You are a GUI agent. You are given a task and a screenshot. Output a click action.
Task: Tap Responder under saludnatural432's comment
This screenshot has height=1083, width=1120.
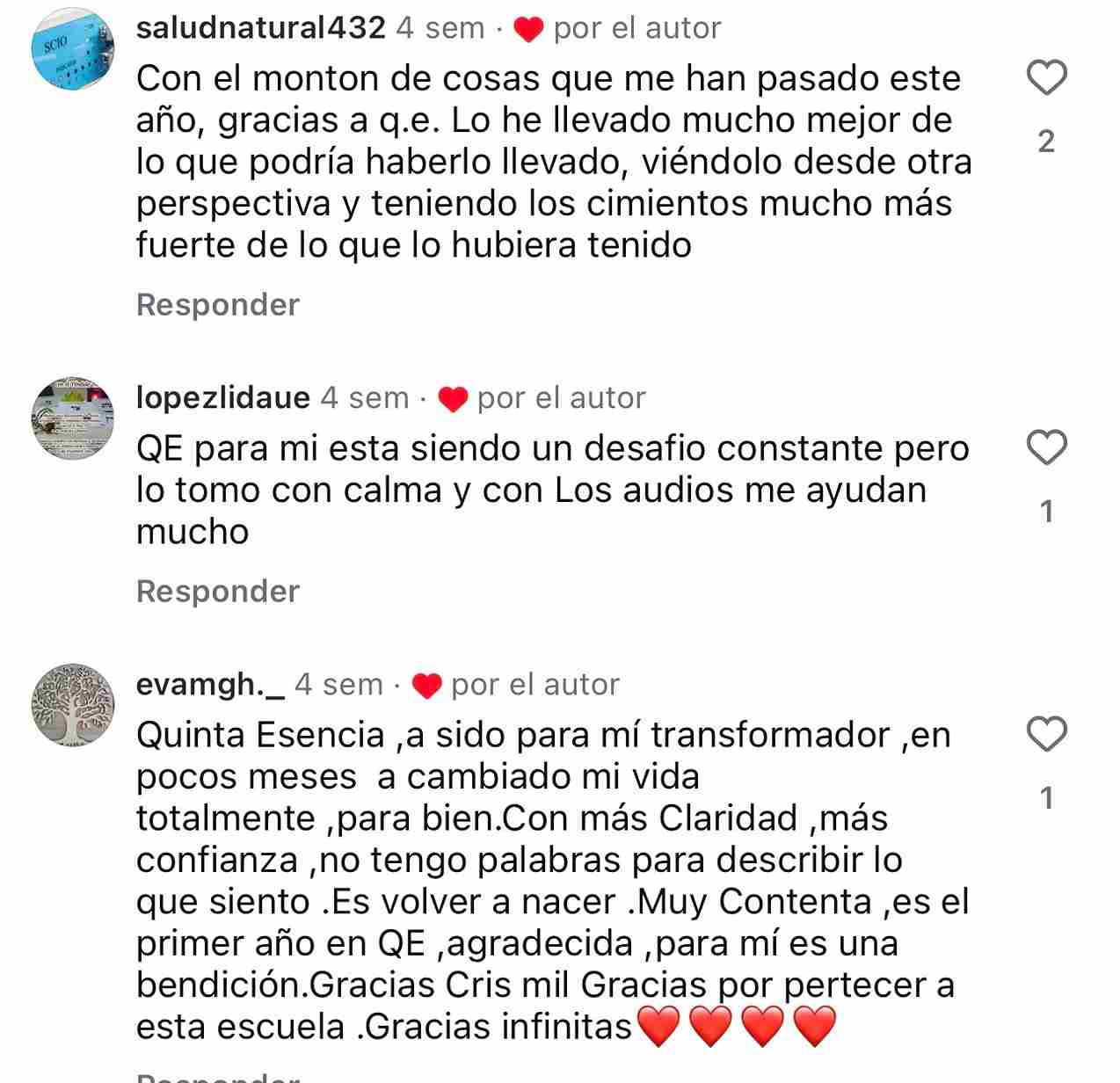pos(218,305)
